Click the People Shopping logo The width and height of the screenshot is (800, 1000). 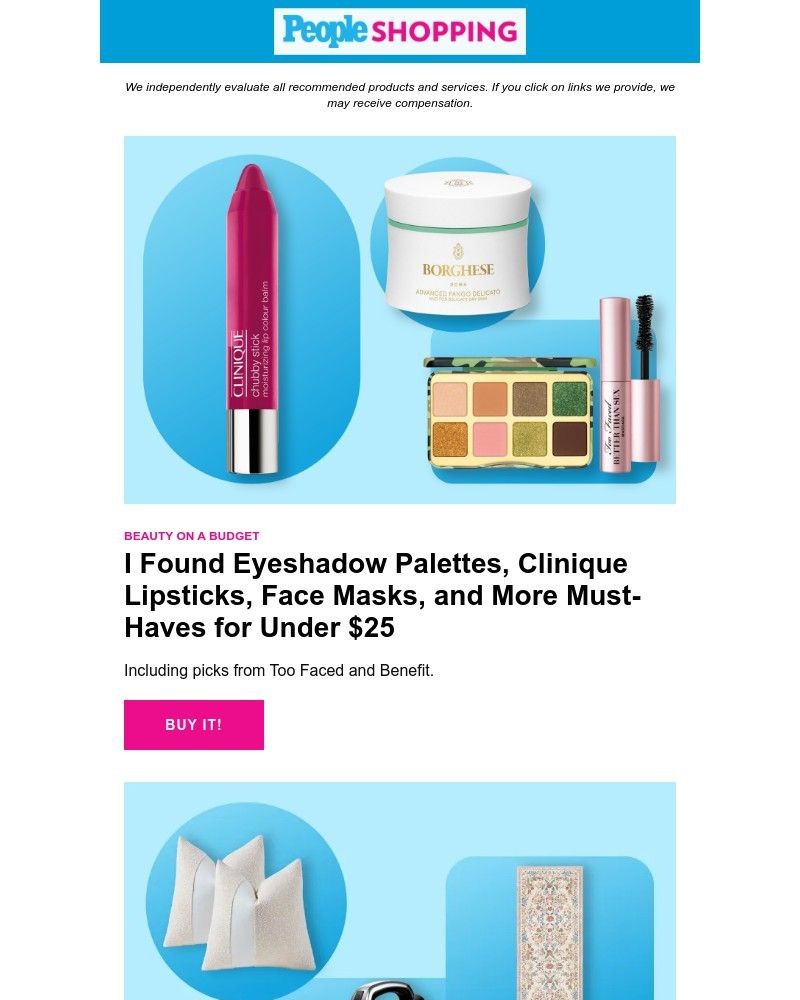[x=399, y=30]
